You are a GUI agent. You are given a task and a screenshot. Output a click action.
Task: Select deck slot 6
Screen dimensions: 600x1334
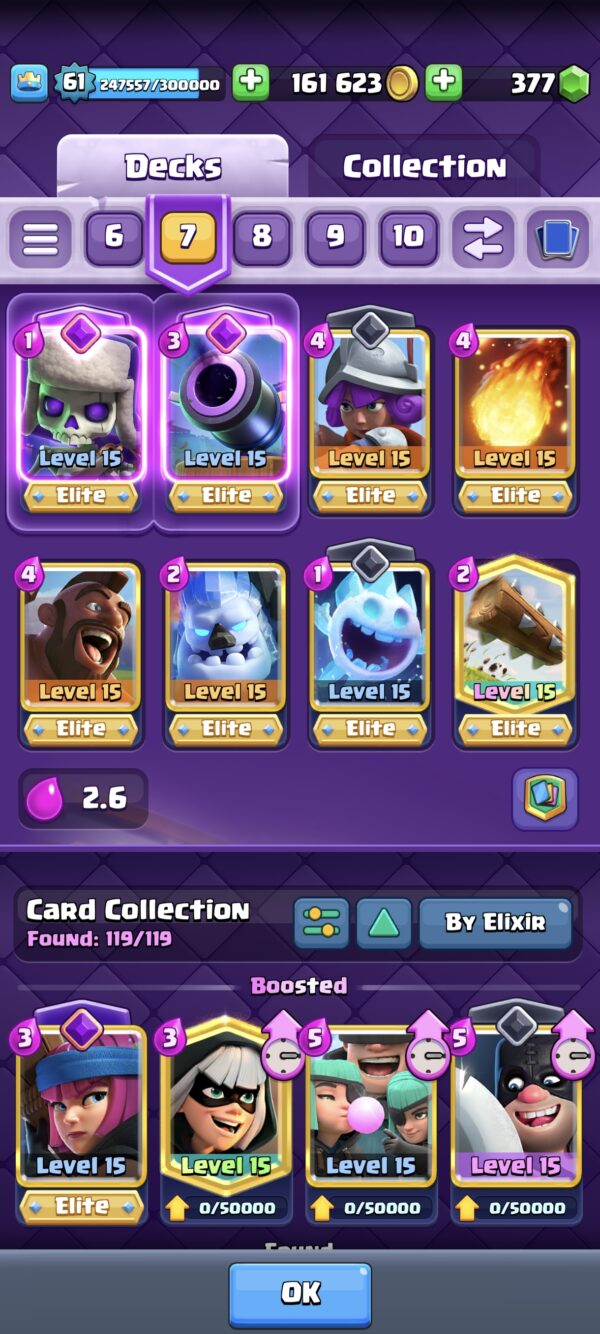coord(114,237)
